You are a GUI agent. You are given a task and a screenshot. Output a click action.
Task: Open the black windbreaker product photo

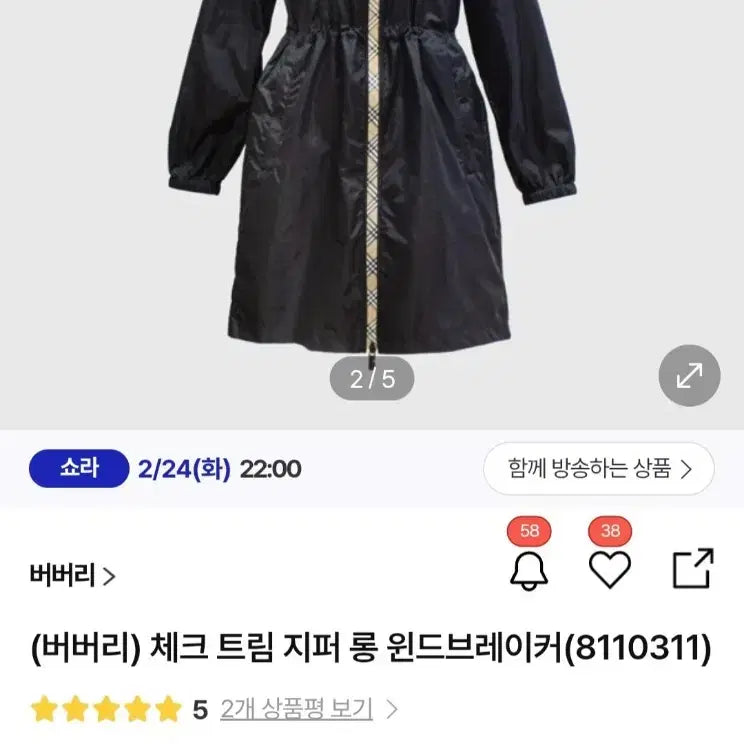pos(372,180)
